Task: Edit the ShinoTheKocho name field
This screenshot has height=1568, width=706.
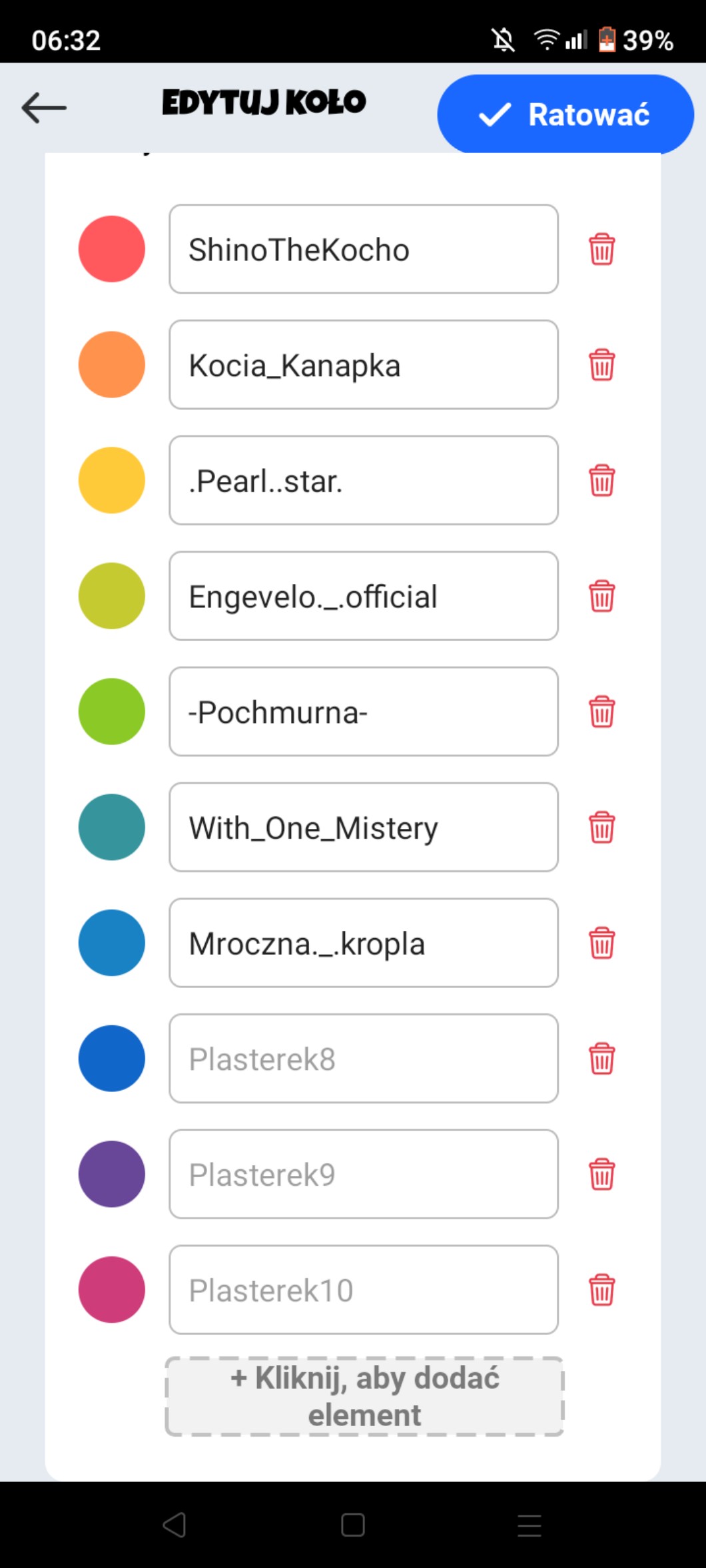Action: pyautogui.click(x=363, y=249)
